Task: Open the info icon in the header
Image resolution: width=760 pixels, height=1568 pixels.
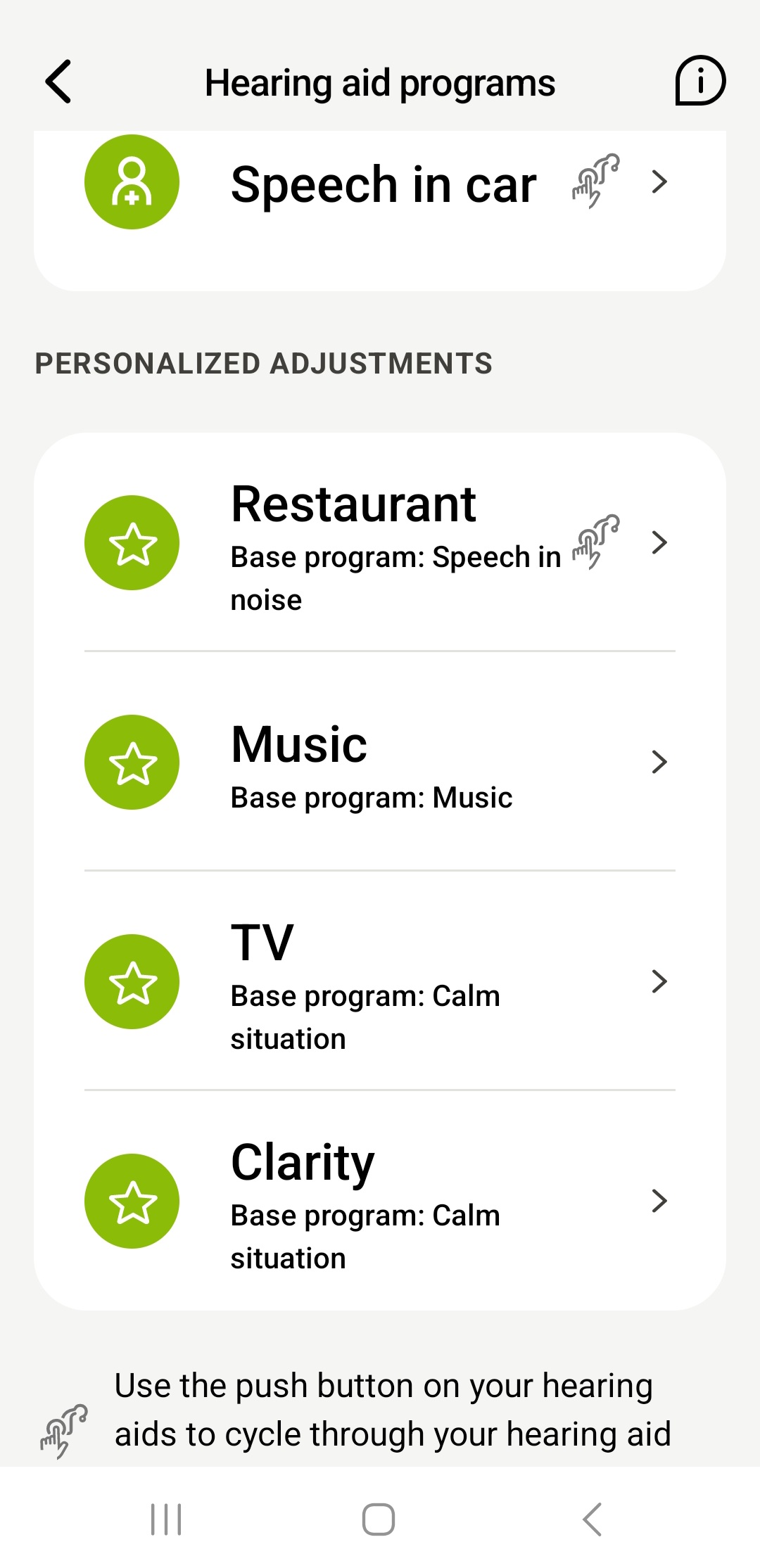Action: point(700,81)
